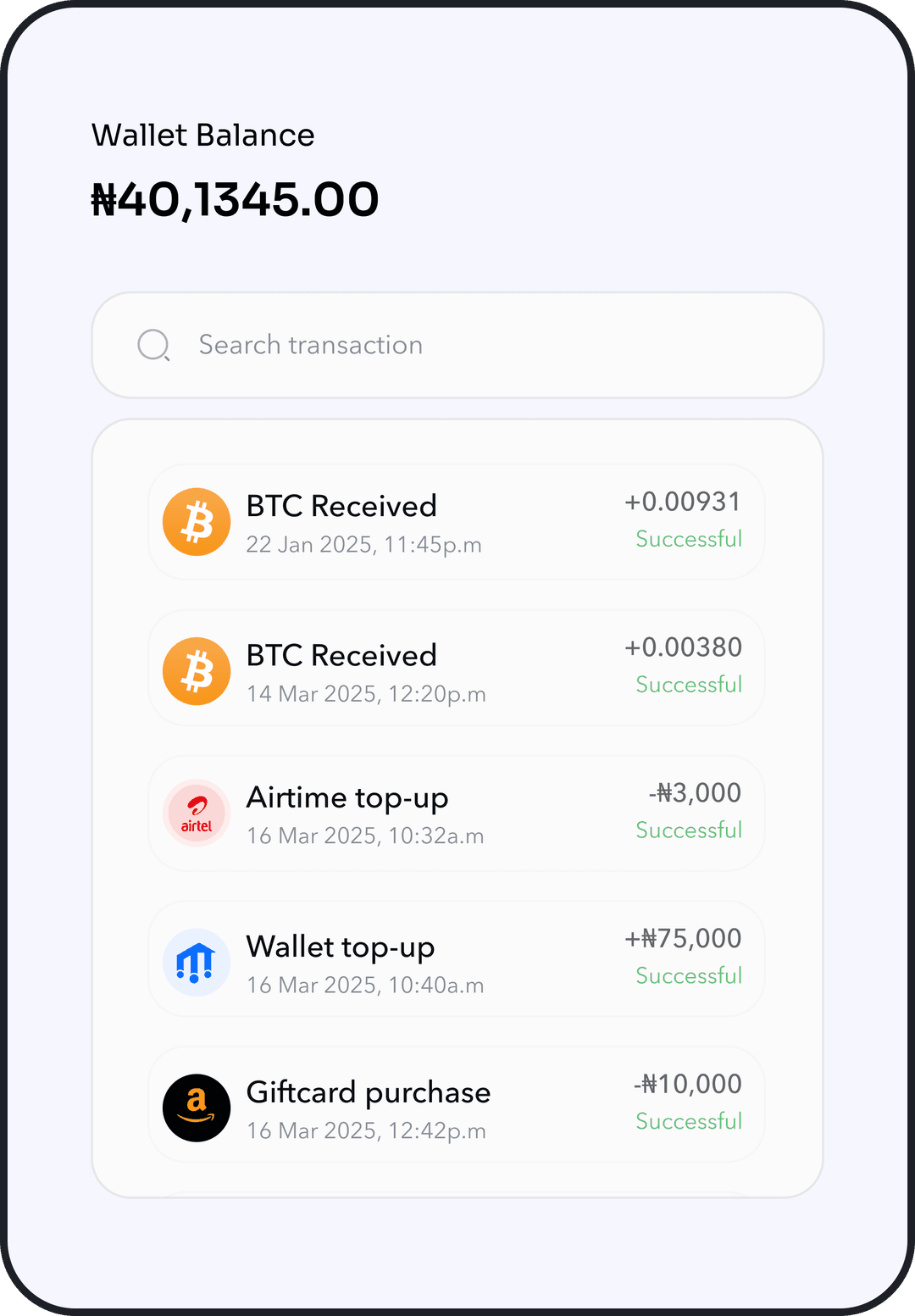
Task: Click the blue wallet icon in the transaction list
Action: coord(196,962)
